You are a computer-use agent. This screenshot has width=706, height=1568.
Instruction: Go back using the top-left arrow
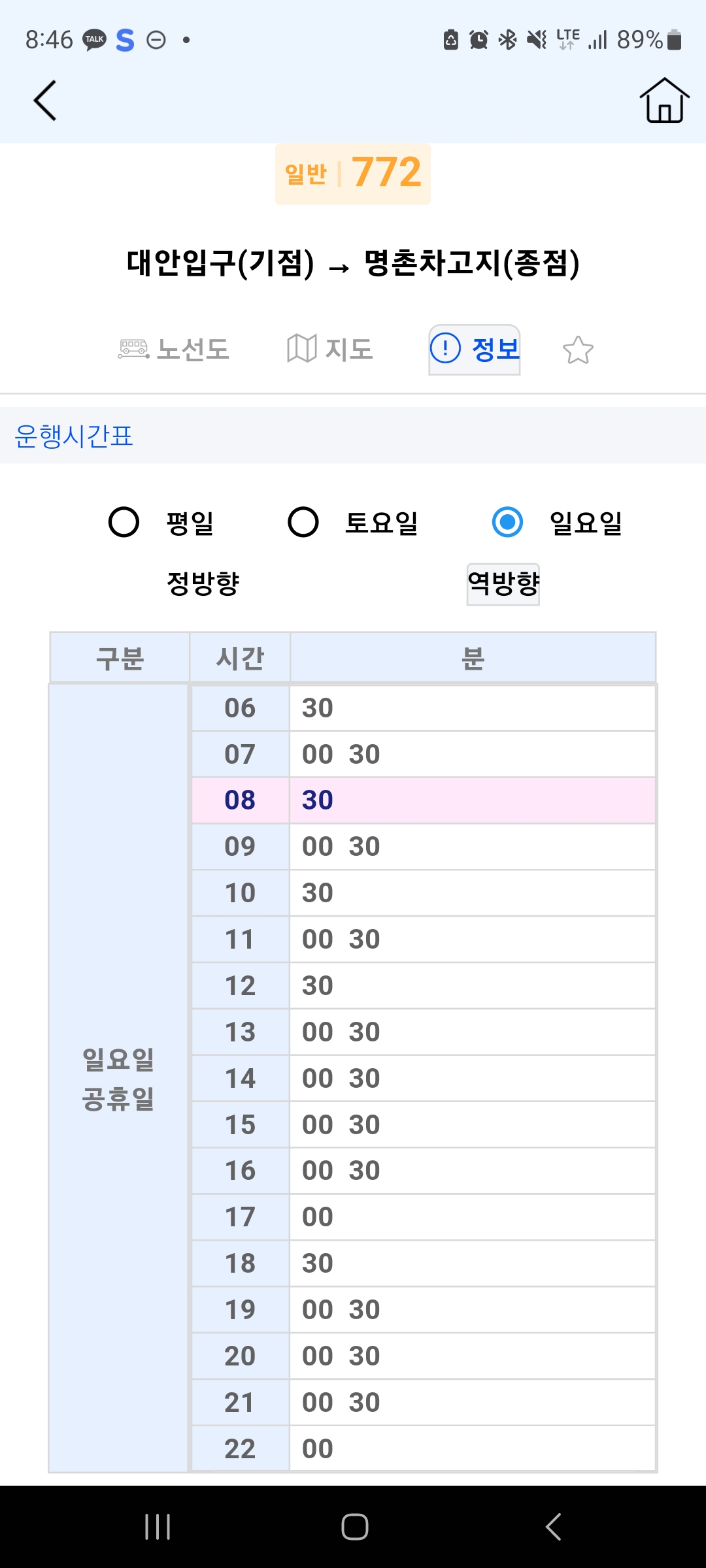[x=45, y=101]
